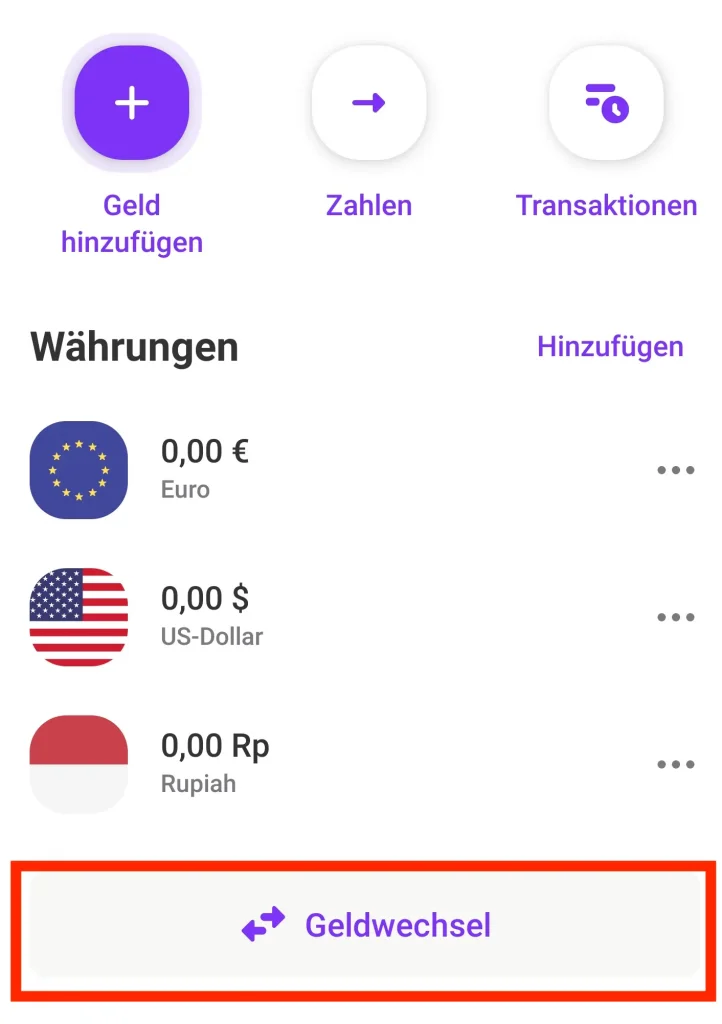This screenshot has width=722, height=1024.
Task: Tap Hinzufügen to add a currency
Action: coord(610,346)
